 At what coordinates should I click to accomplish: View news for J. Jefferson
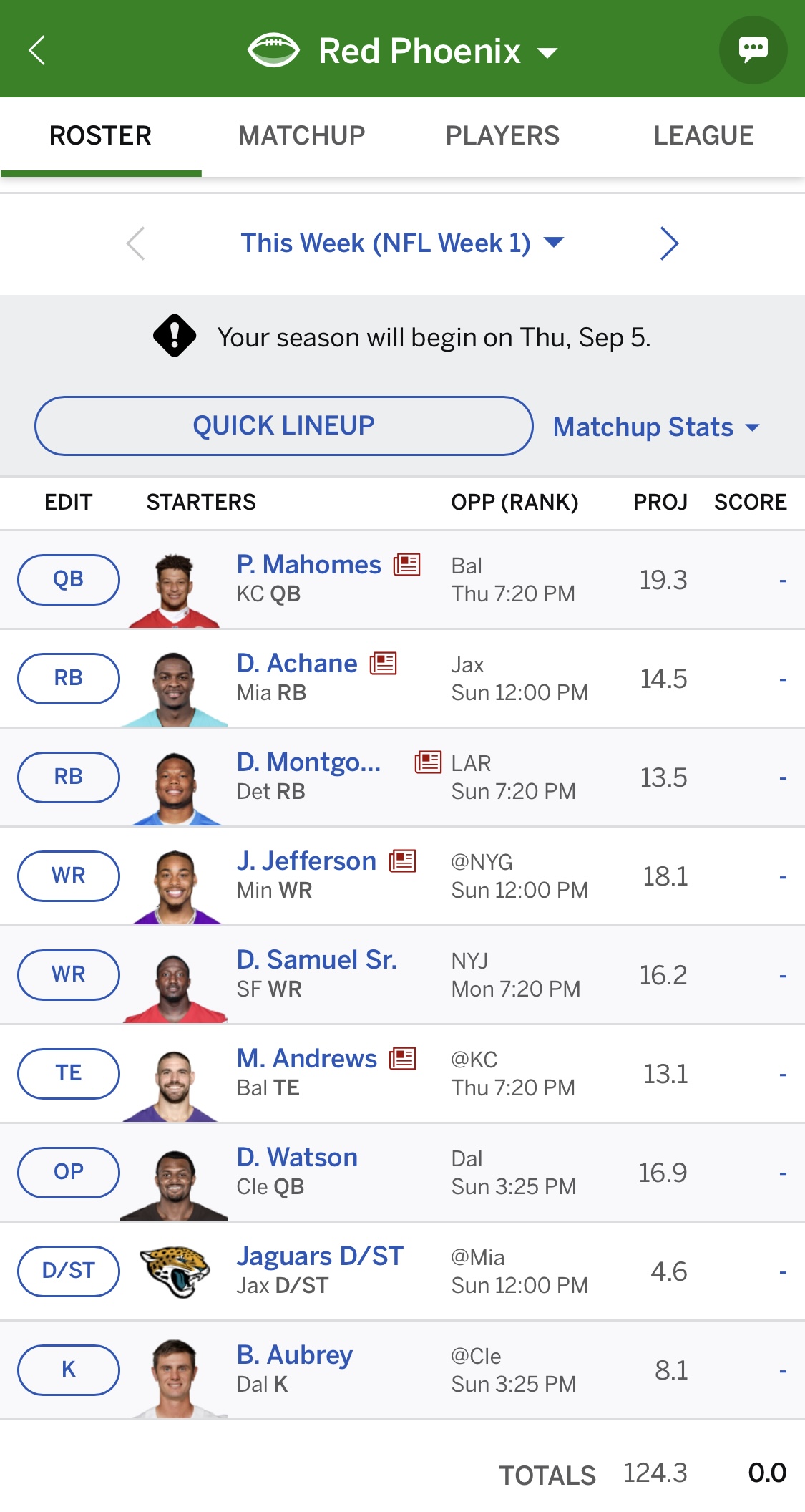coord(403,861)
